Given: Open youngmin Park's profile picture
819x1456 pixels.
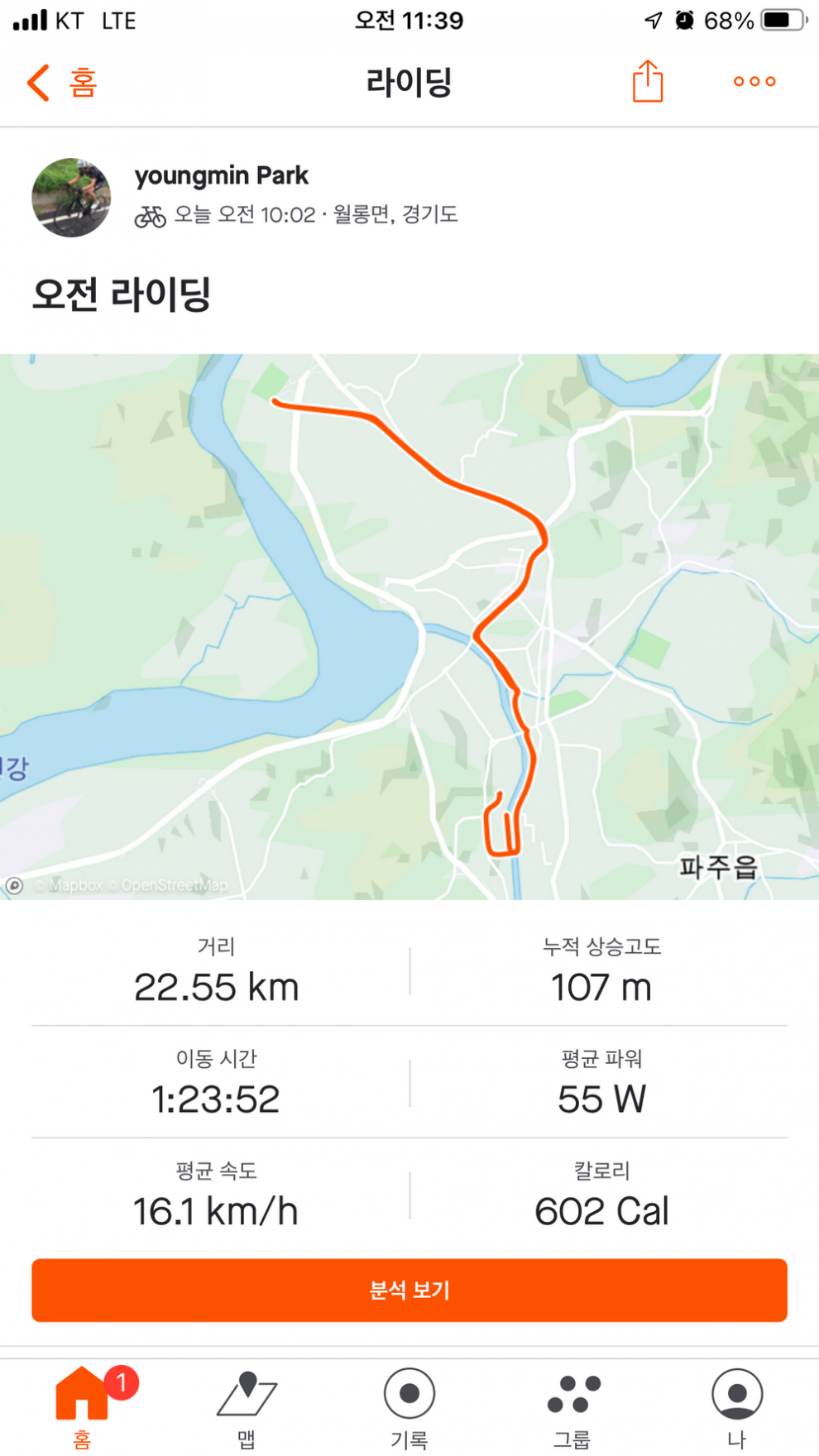Looking at the screenshot, I should (x=71, y=197).
